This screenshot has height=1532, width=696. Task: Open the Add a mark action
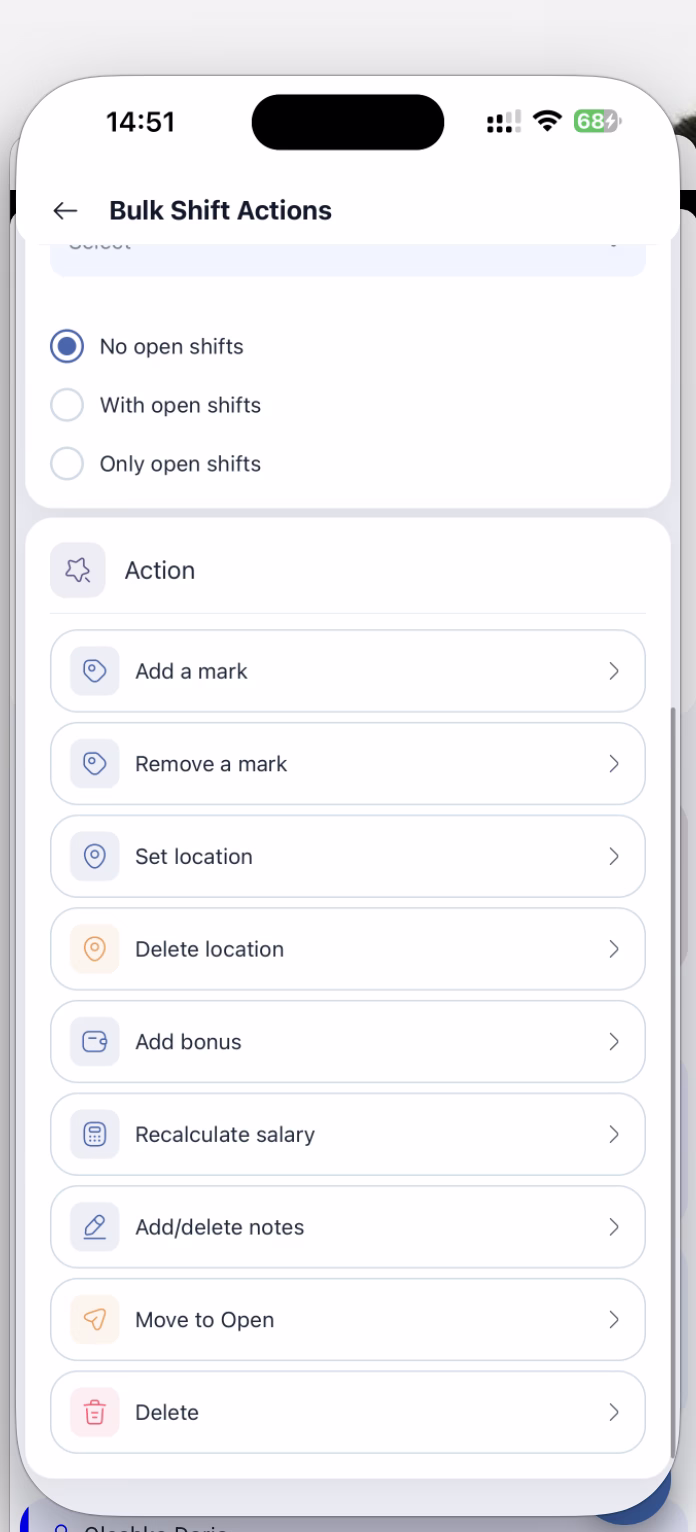tap(348, 671)
